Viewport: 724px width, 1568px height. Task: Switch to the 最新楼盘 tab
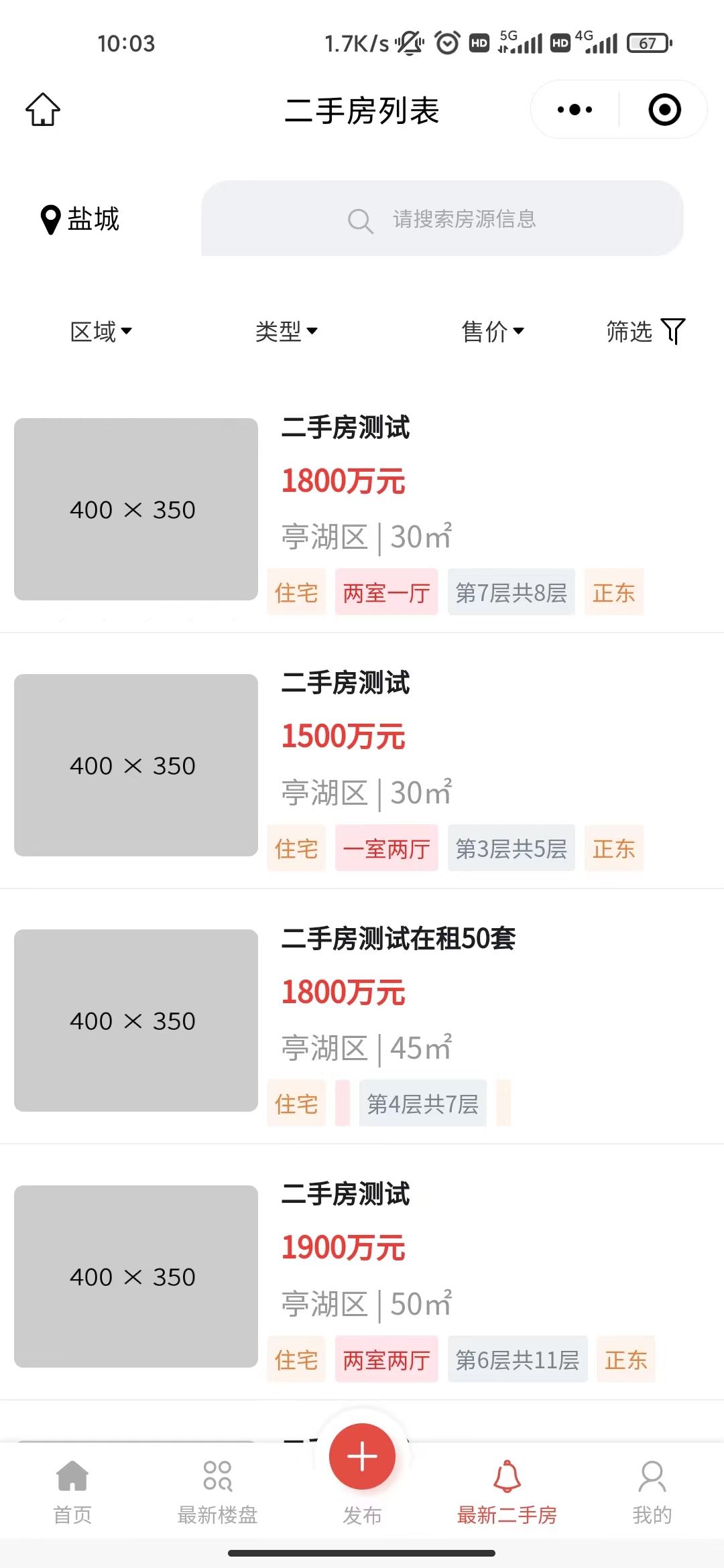pos(217,1491)
